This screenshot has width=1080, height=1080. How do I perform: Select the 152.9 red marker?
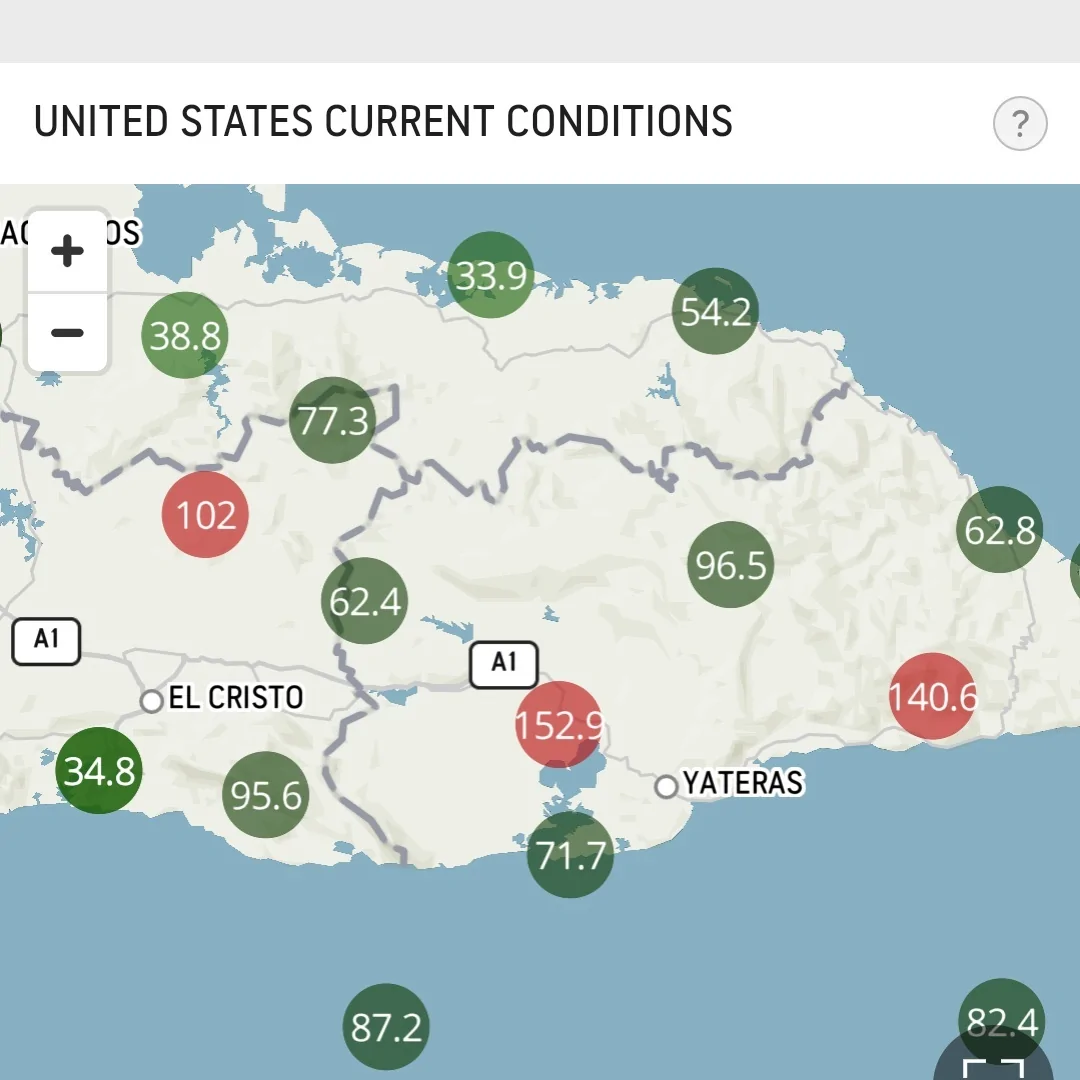coord(558,725)
